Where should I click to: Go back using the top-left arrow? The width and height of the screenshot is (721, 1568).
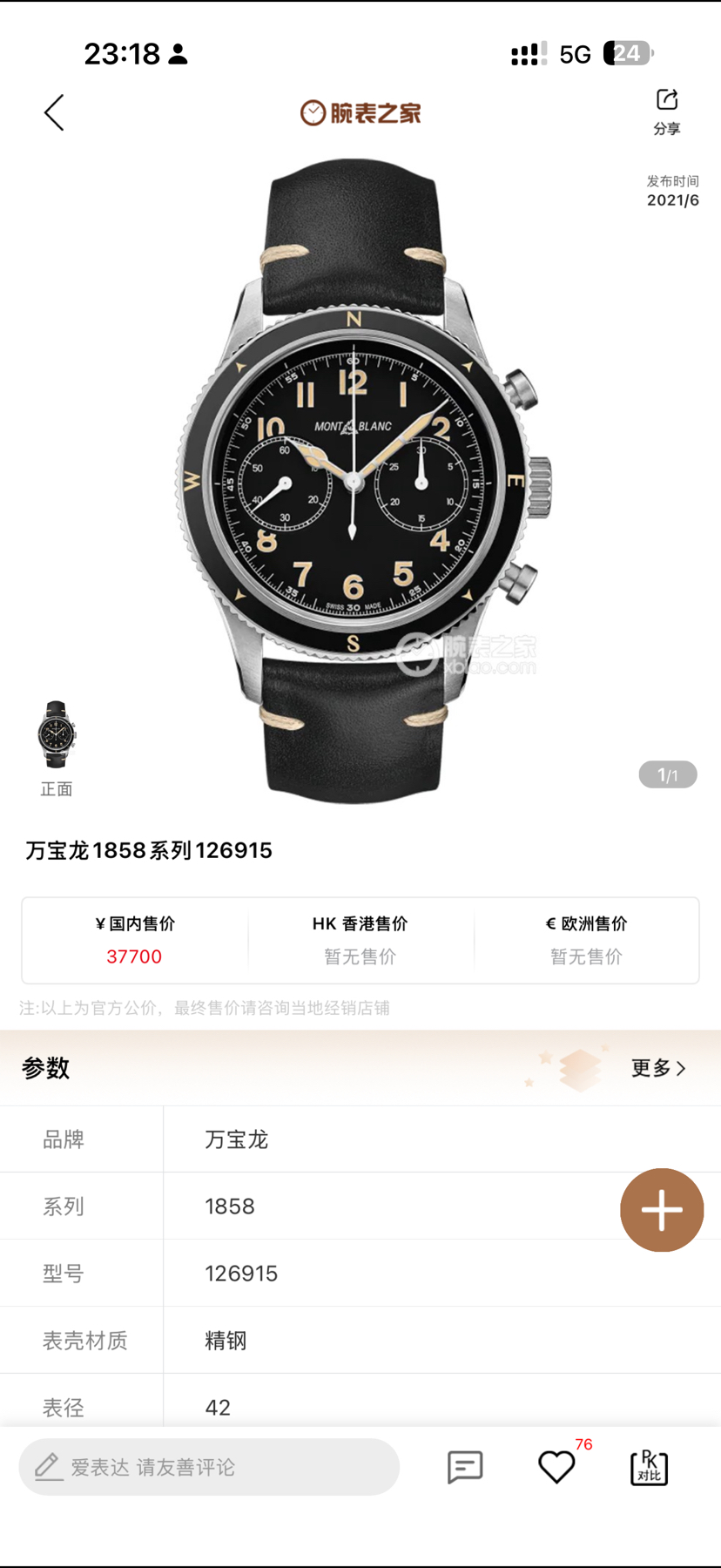[54, 112]
